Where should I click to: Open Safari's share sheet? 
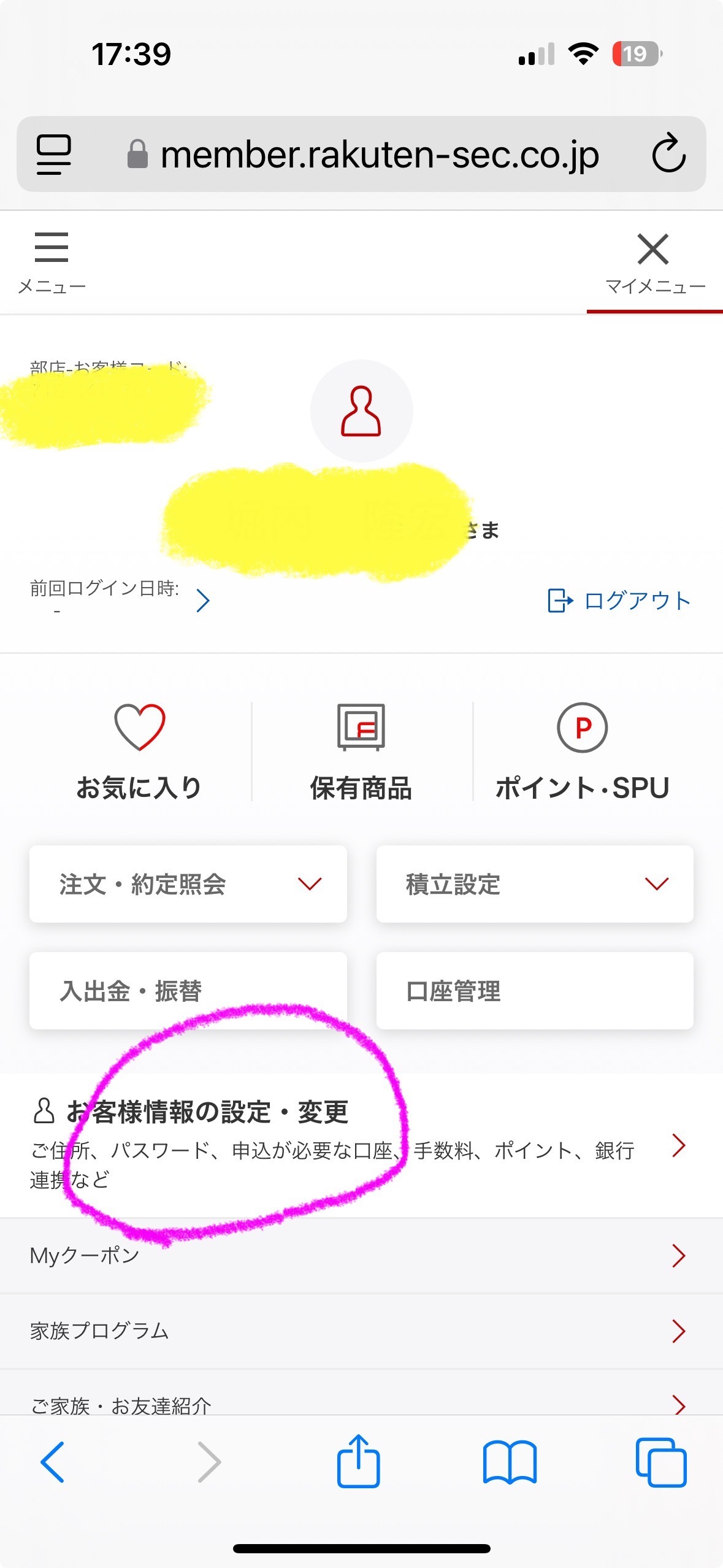tap(359, 1462)
